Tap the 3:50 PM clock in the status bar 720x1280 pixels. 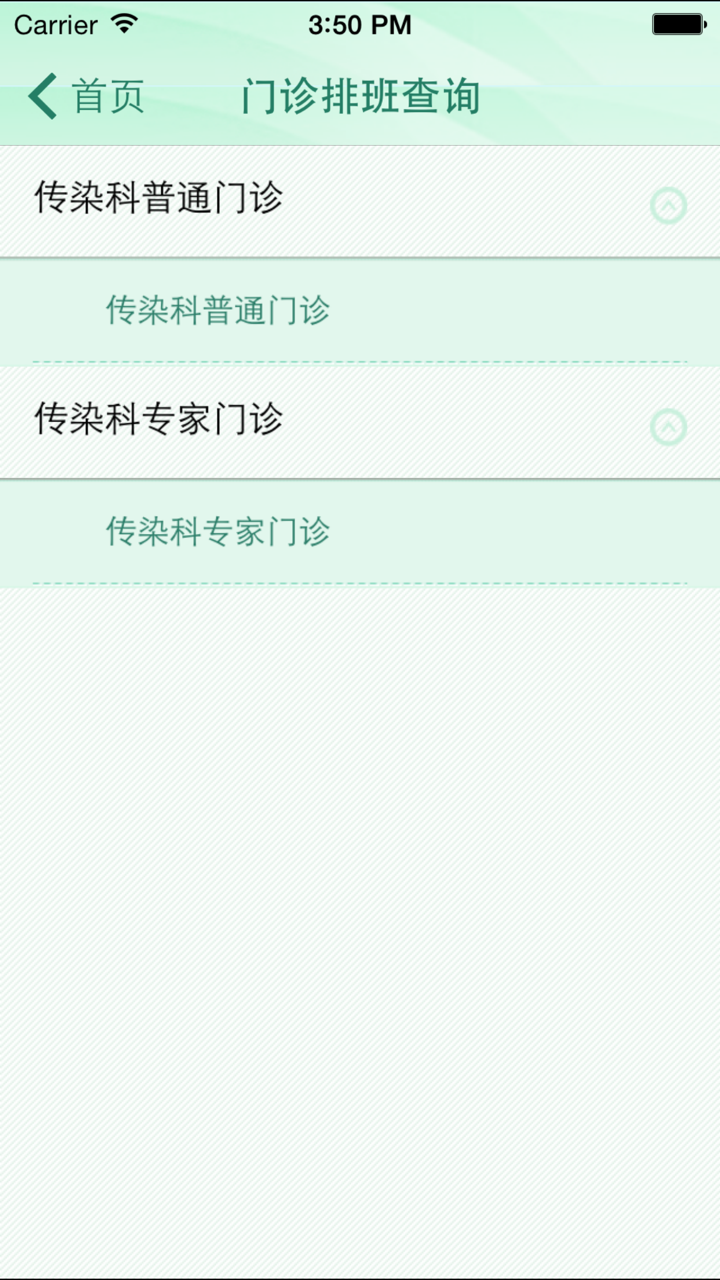[x=358, y=24]
